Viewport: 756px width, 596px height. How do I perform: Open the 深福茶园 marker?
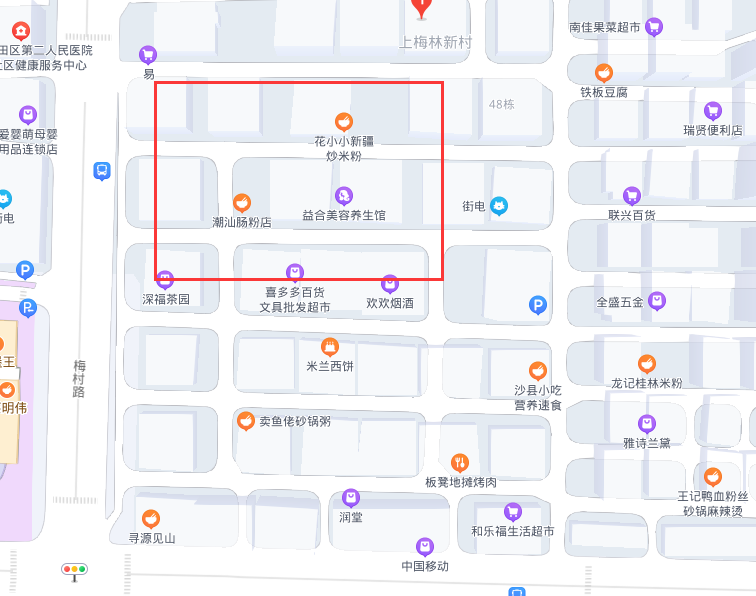click(166, 279)
